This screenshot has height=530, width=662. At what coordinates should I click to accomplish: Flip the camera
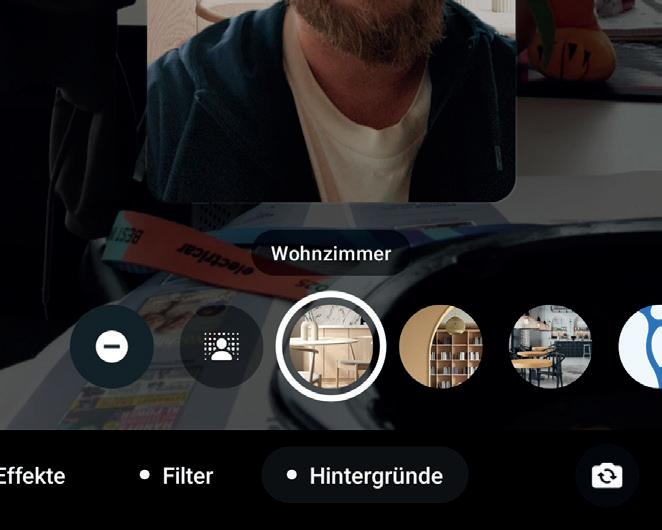coord(607,476)
